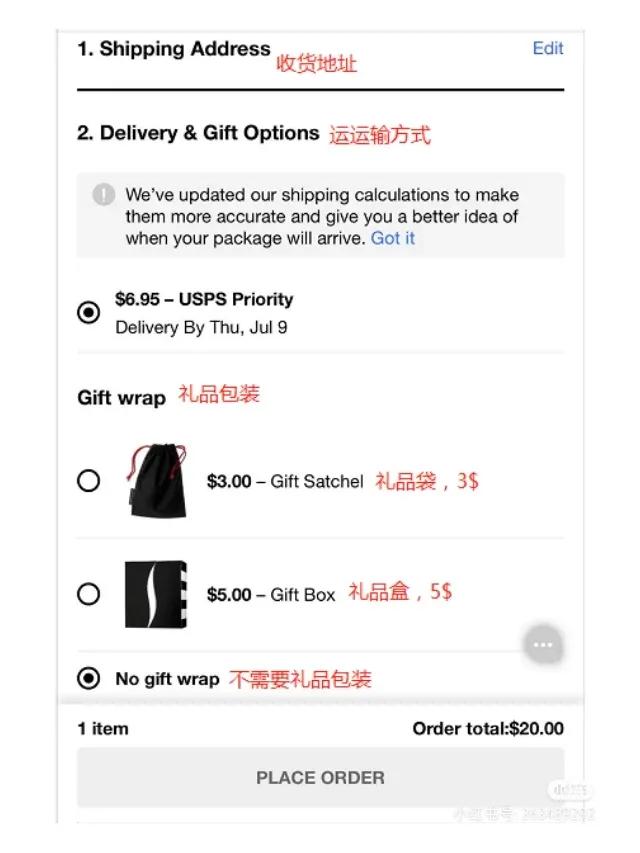Dismiss the shipping notice with Got it

pos(392,238)
